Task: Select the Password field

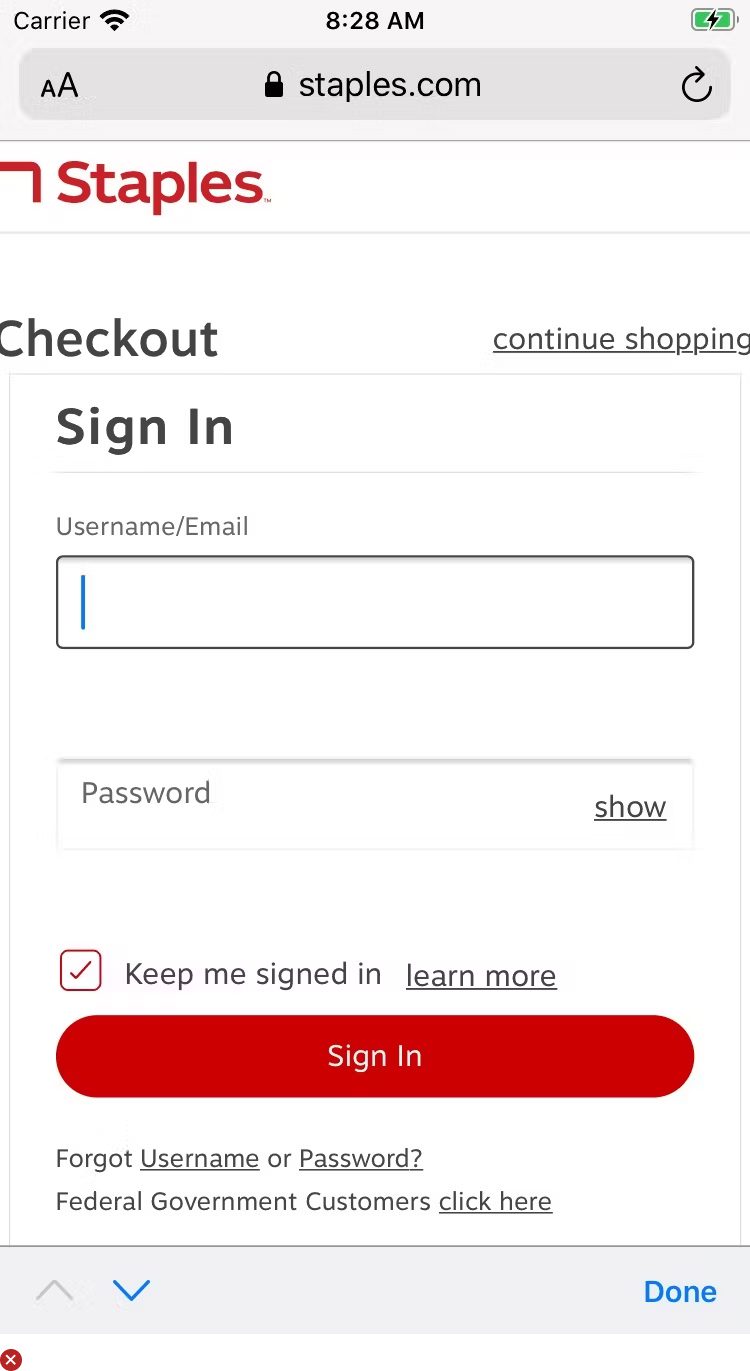Action: click(320, 806)
